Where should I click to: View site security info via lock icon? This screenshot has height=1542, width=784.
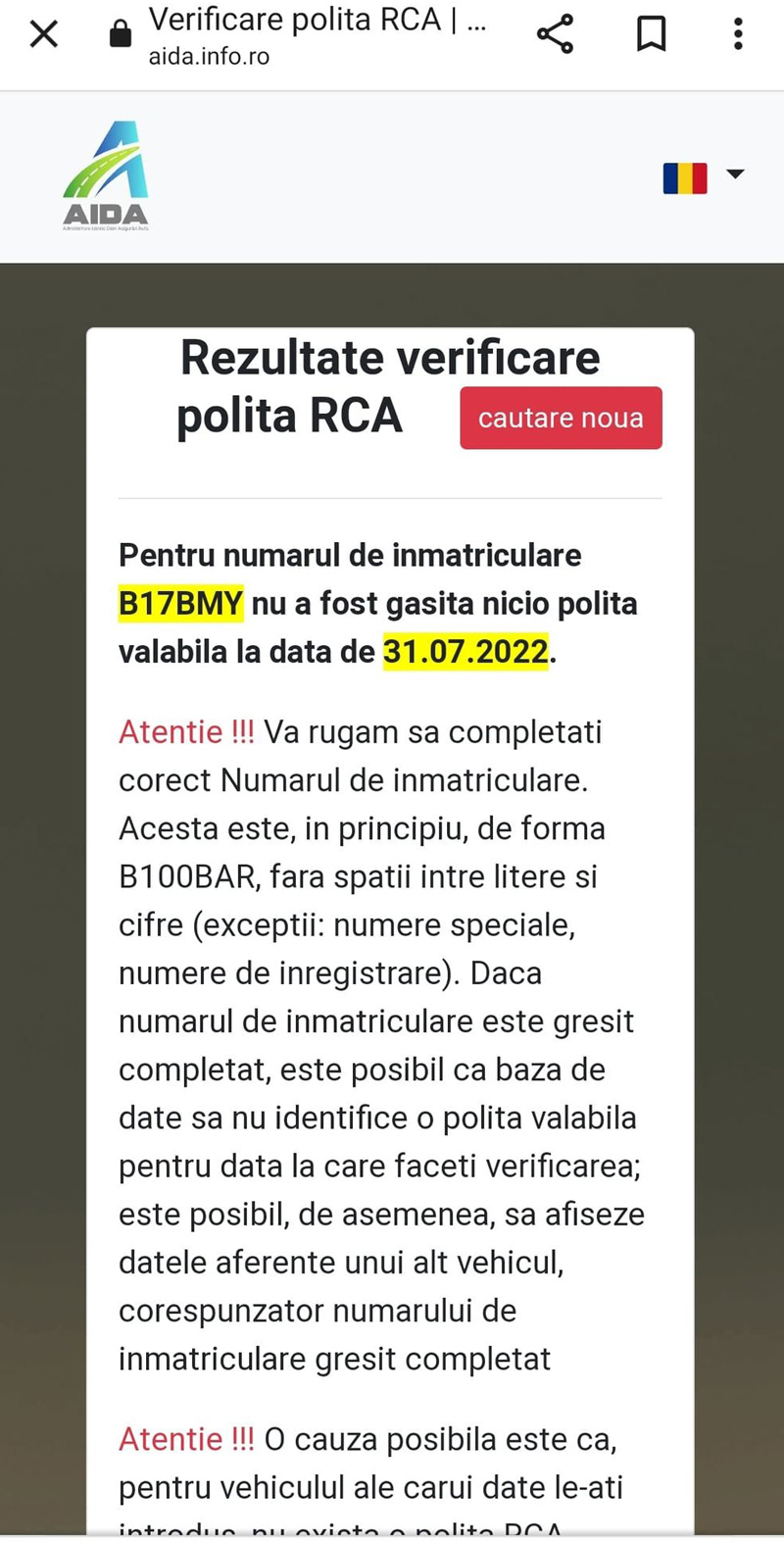click(120, 35)
